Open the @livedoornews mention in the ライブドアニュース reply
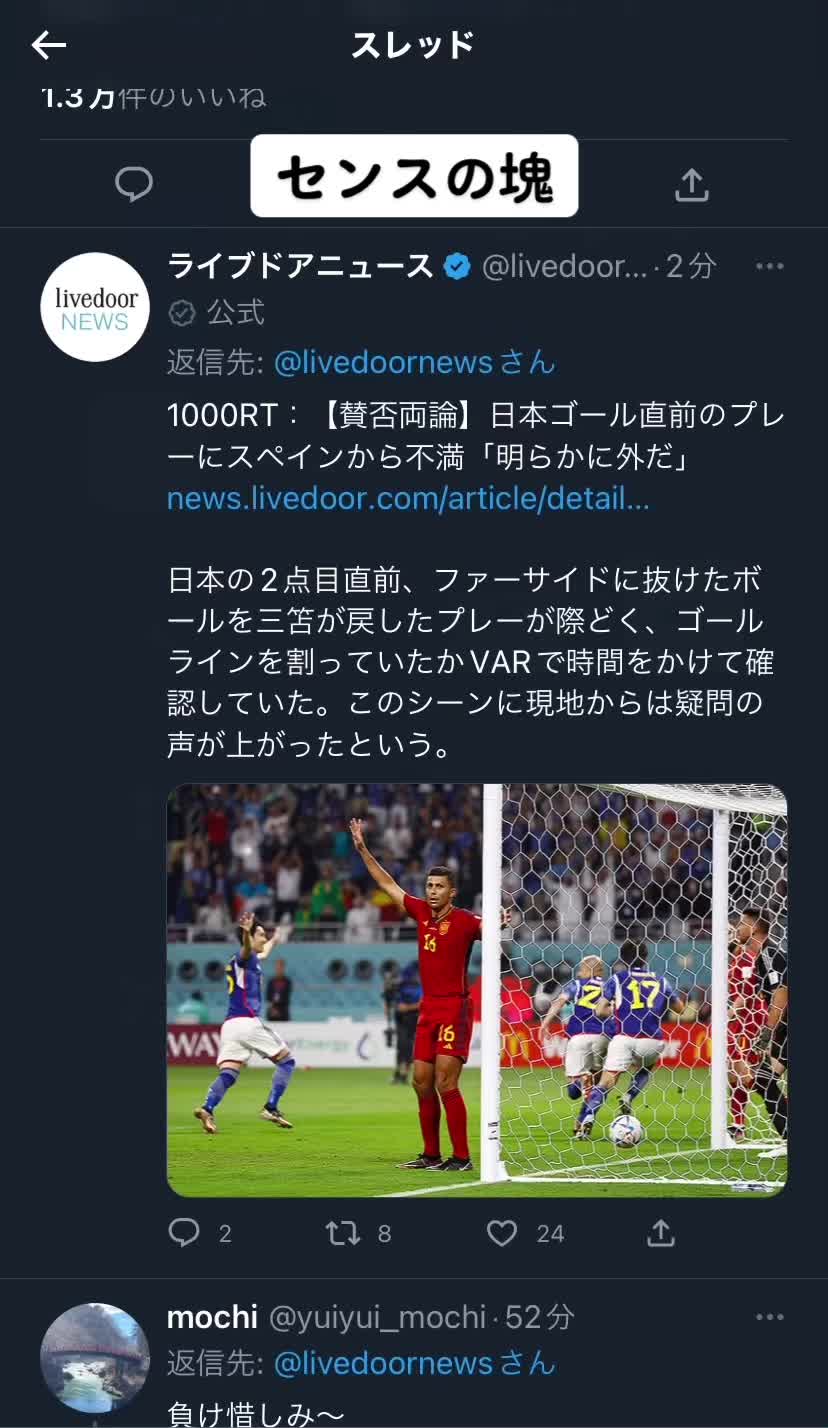The height and width of the screenshot is (1428, 828). [x=414, y=362]
